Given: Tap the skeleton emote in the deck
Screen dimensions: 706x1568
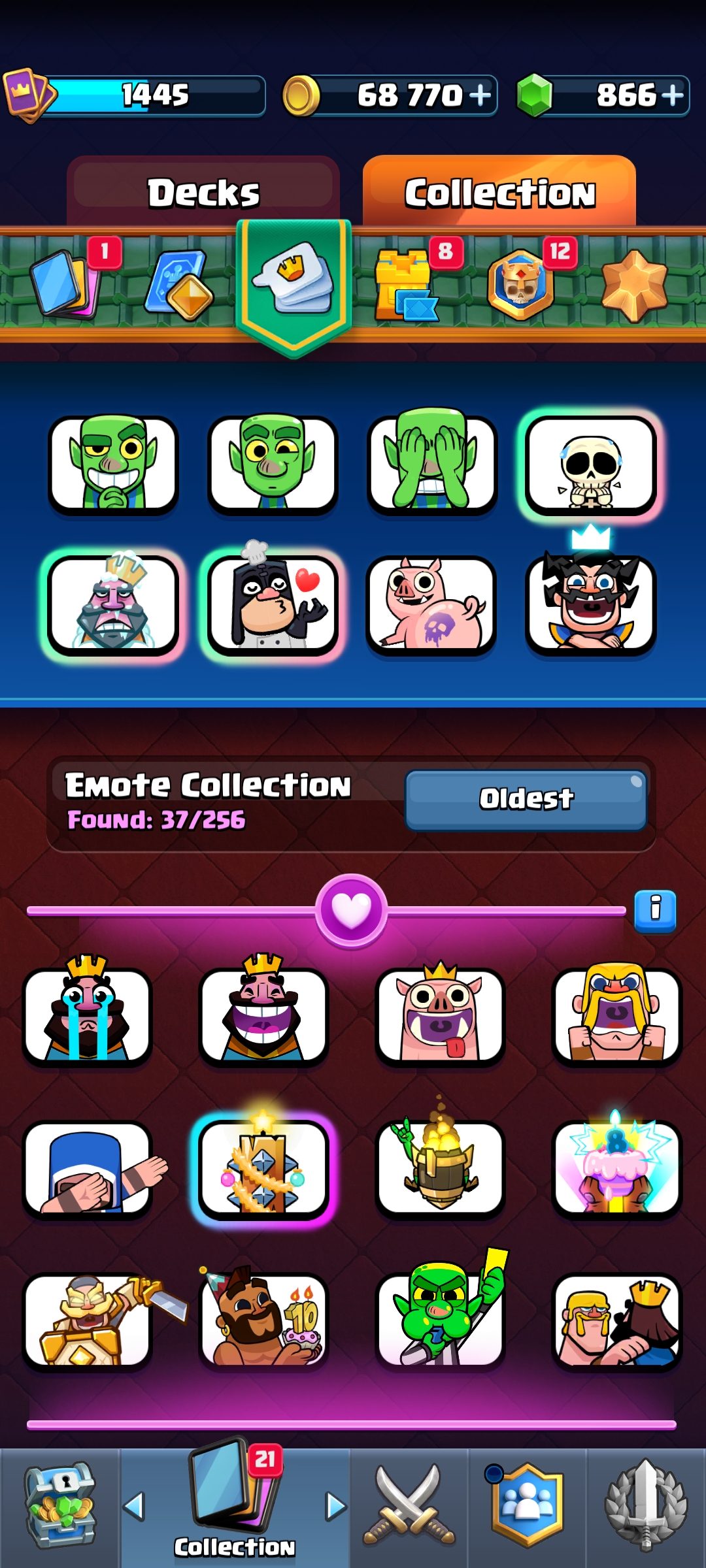Looking at the screenshot, I should [590, 465].
